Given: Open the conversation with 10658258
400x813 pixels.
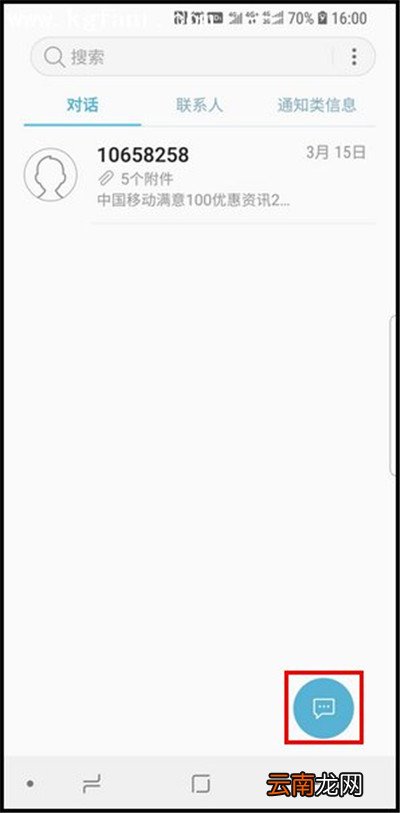Looking at the screenshot, I should click(x=199, y=177).
